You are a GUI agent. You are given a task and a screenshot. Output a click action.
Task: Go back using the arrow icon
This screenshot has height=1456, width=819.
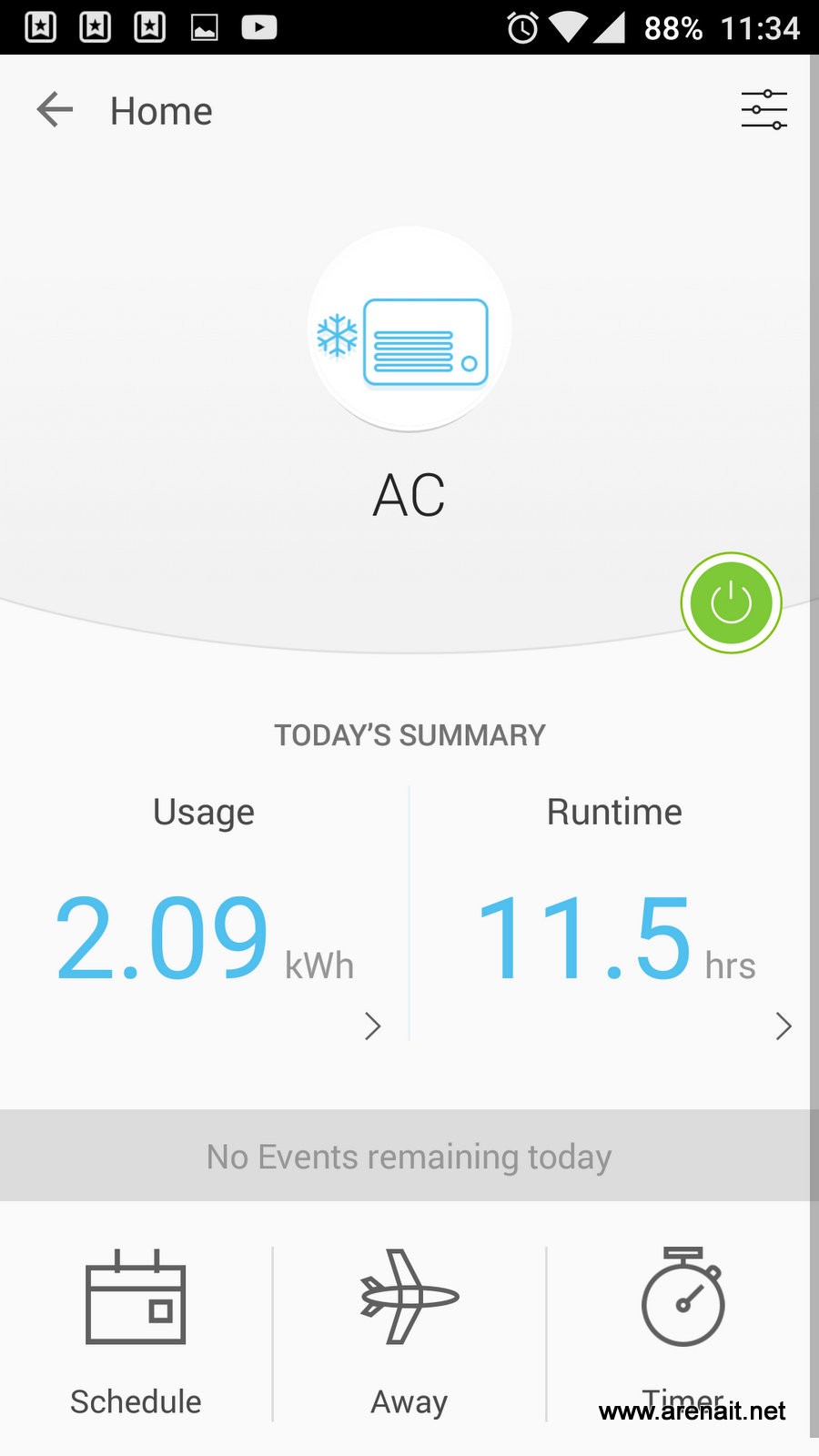pos(55,110)
